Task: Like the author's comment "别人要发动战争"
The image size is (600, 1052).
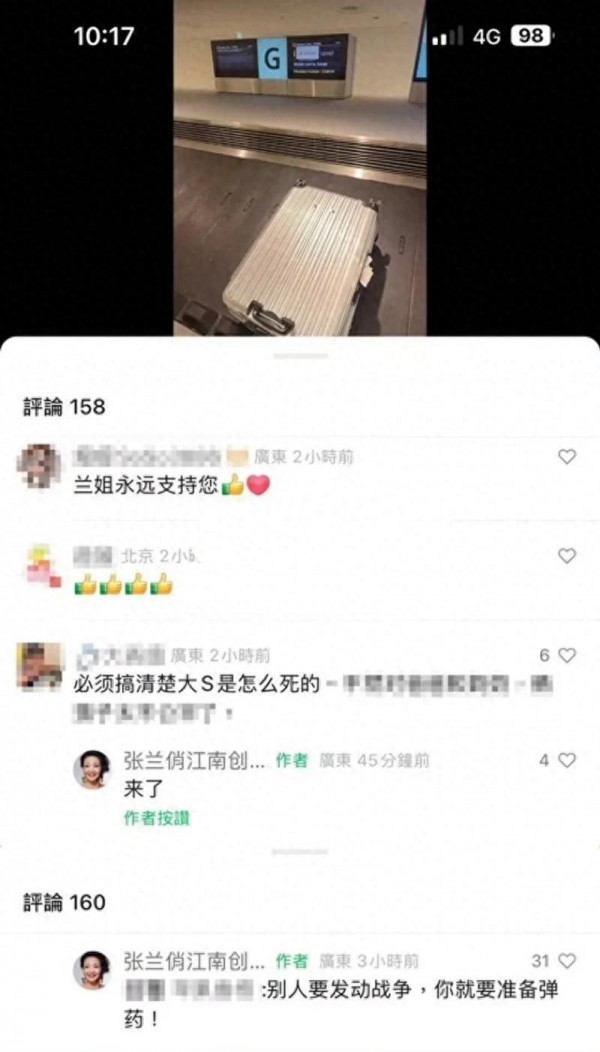Action: click(567, 961)
